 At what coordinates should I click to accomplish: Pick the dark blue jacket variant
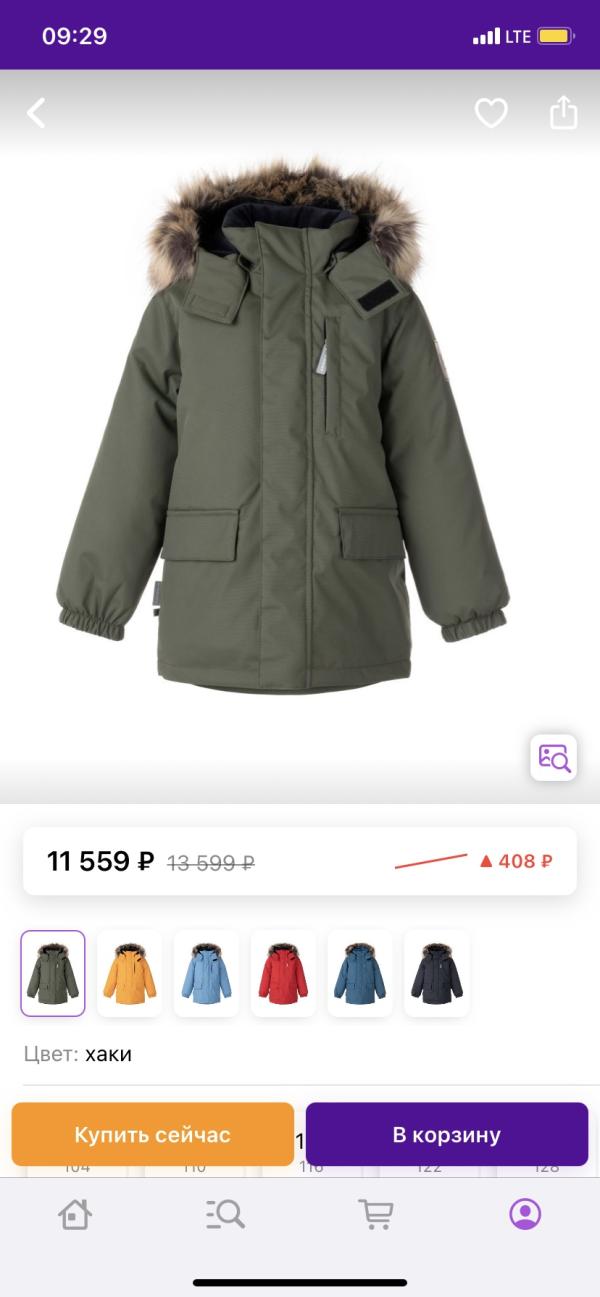pos(360,973)
